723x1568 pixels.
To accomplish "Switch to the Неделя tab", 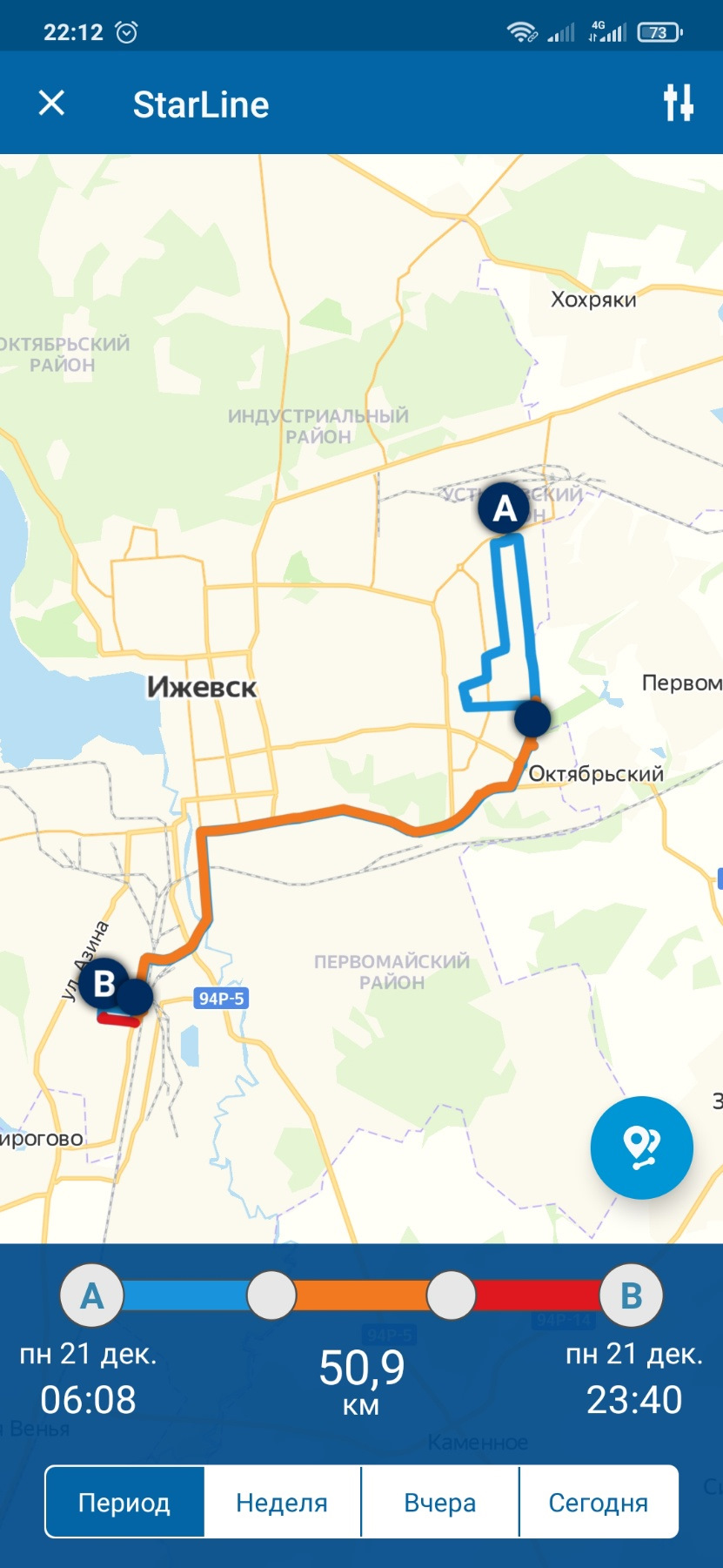I will click(x=282, y=1502).
